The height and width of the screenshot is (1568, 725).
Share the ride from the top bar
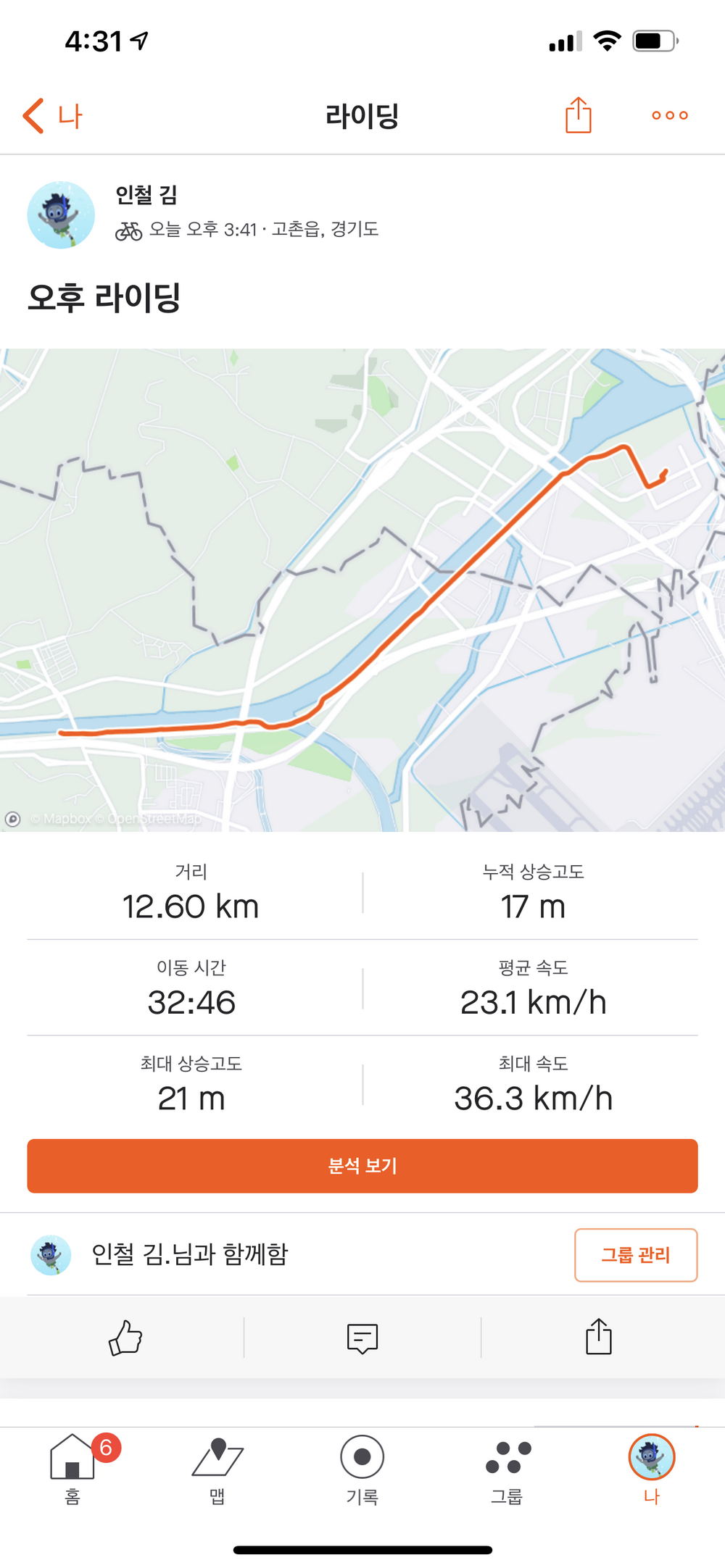(578, 115)
